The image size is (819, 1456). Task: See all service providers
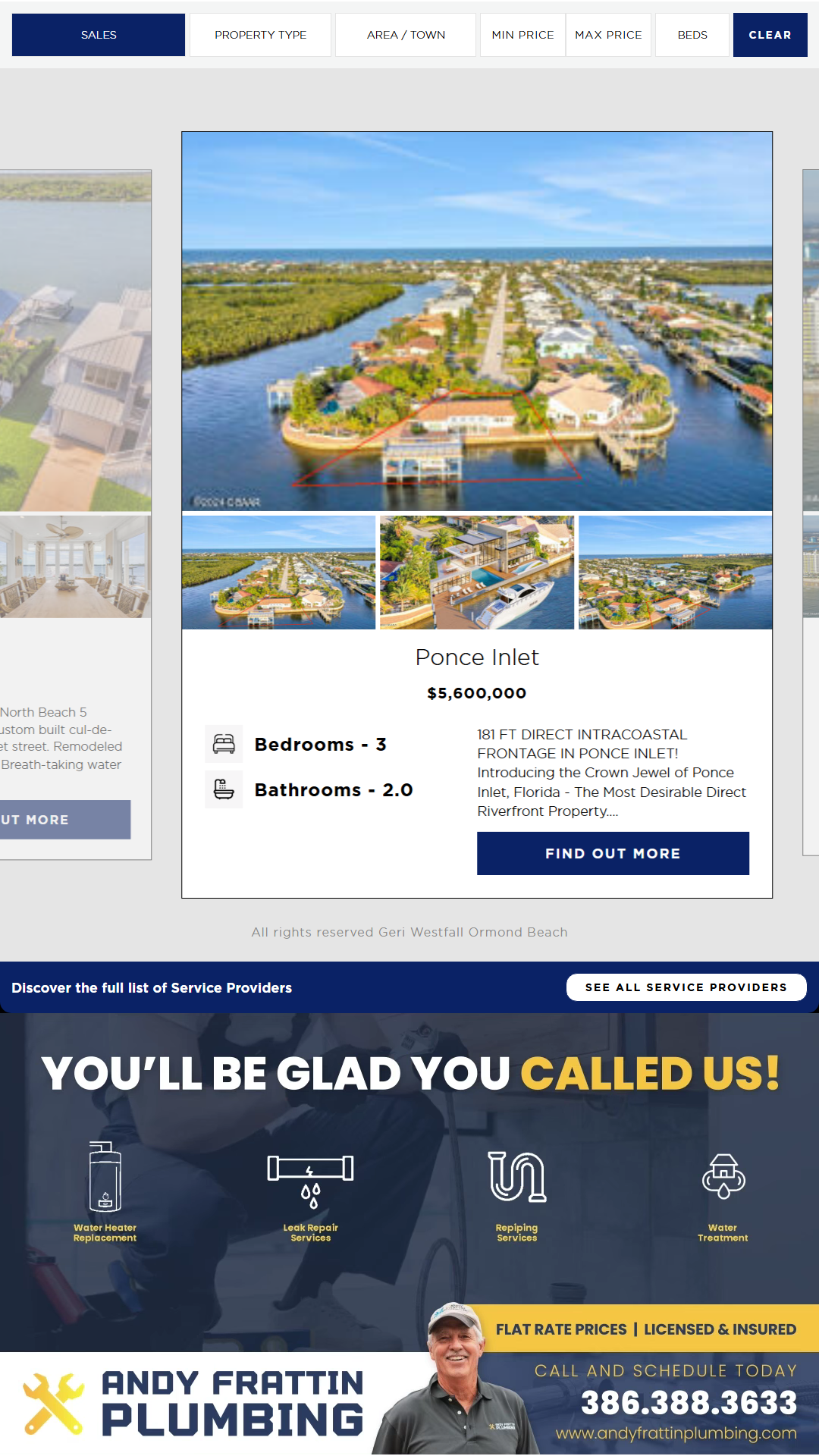pyautogui.click(x=686, y=987)
